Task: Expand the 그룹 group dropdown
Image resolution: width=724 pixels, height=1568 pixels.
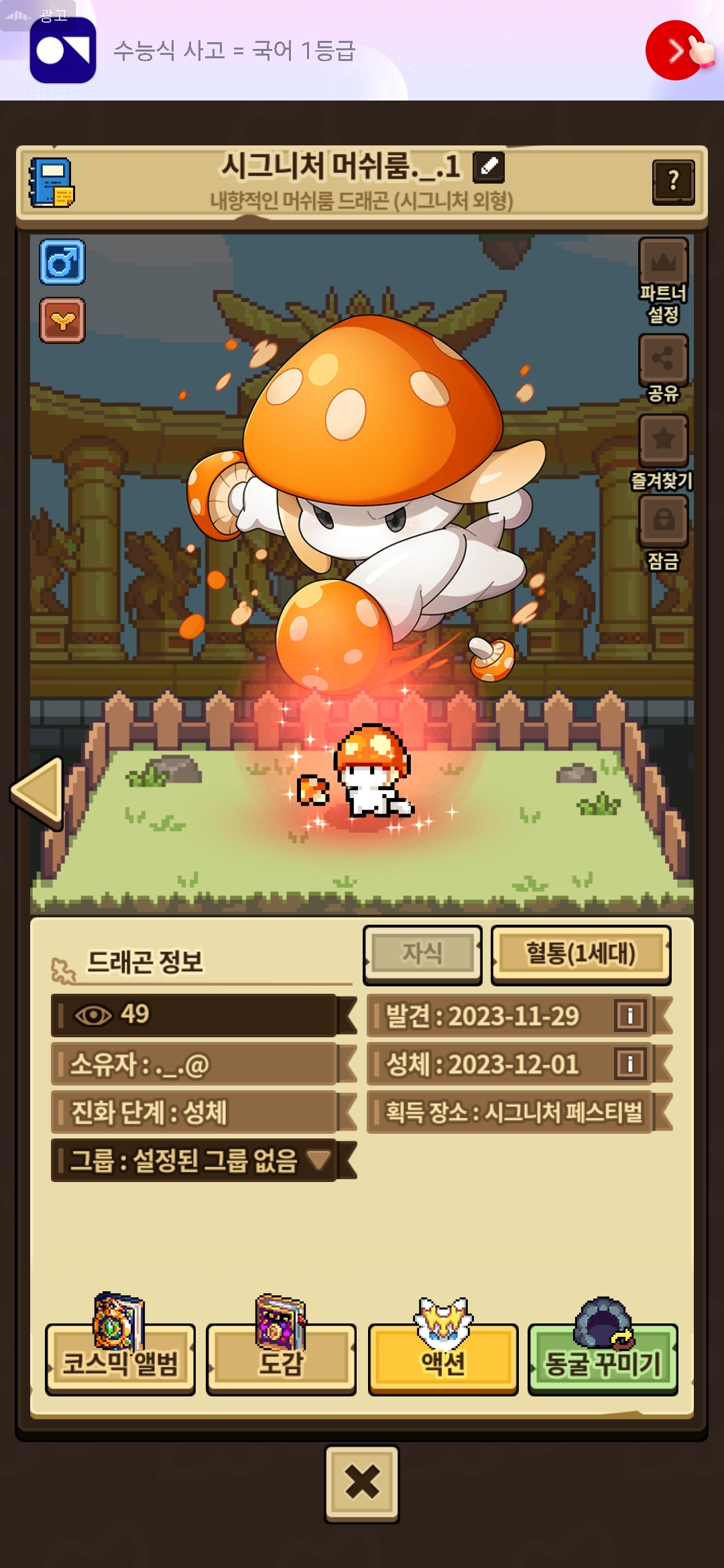Action: click(x=318, y=1160)
